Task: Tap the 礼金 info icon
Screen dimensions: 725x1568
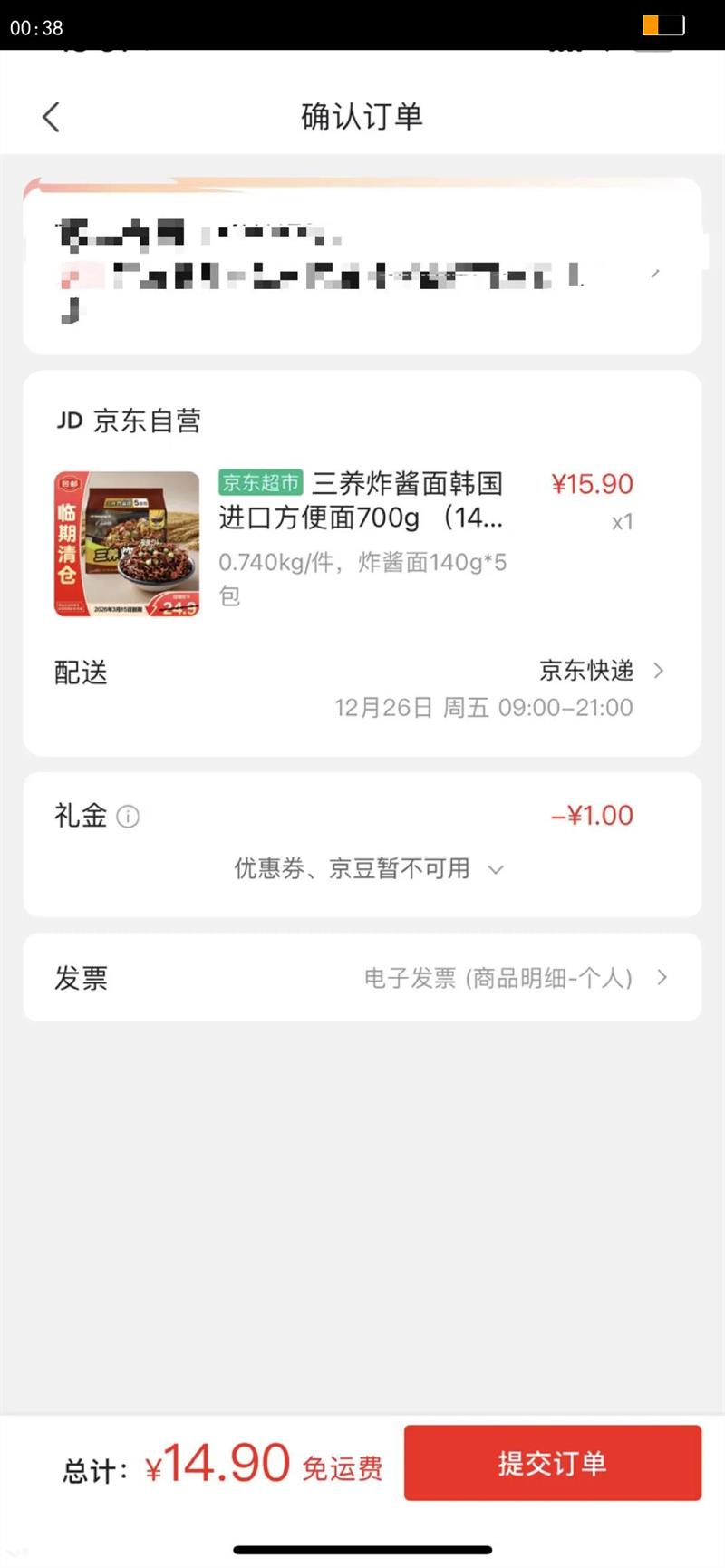Action: click(129, 818)
